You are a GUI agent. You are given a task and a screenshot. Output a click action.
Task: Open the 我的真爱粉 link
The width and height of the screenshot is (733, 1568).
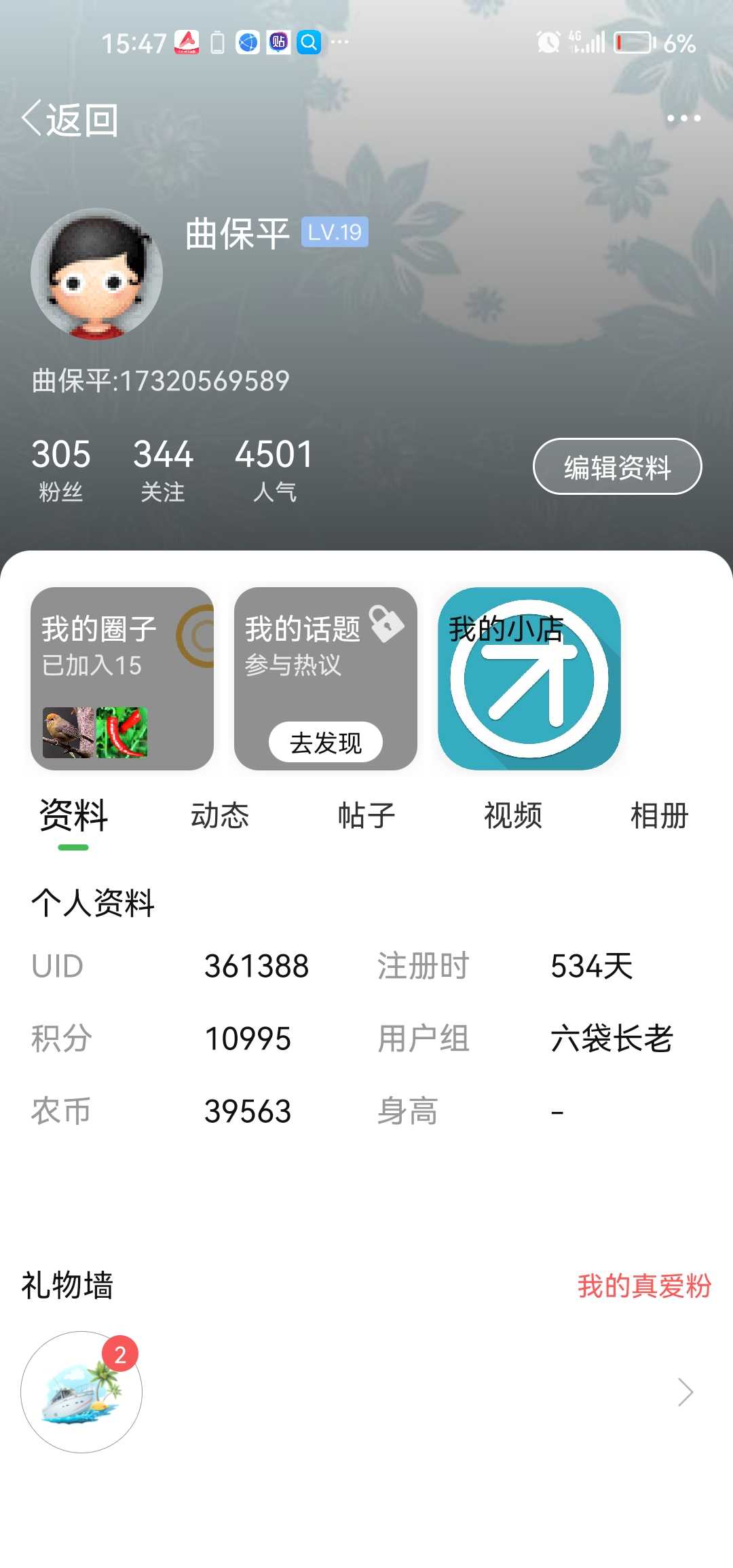click(x=644, y=1286)
